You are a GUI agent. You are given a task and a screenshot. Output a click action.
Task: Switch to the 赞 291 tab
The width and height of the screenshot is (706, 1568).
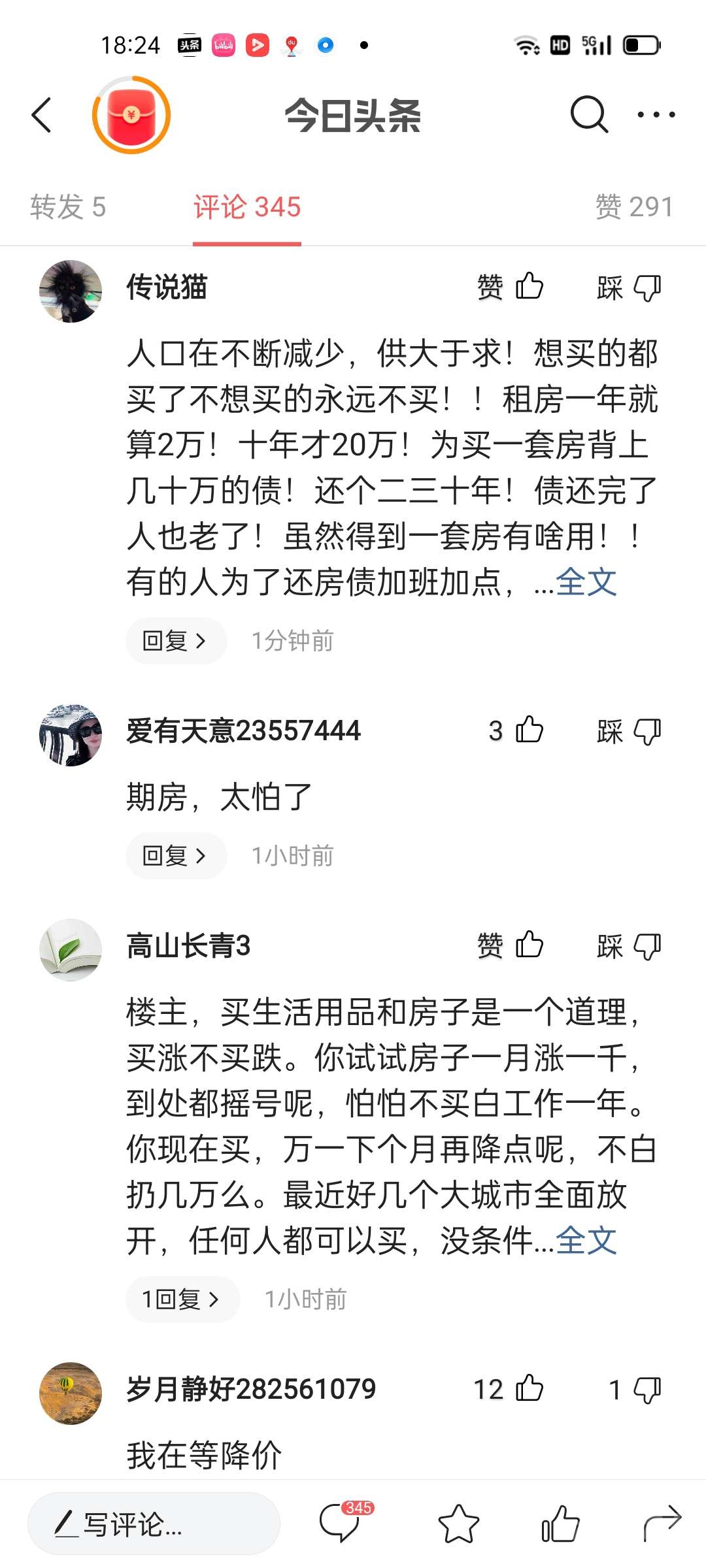click(633, 207)
